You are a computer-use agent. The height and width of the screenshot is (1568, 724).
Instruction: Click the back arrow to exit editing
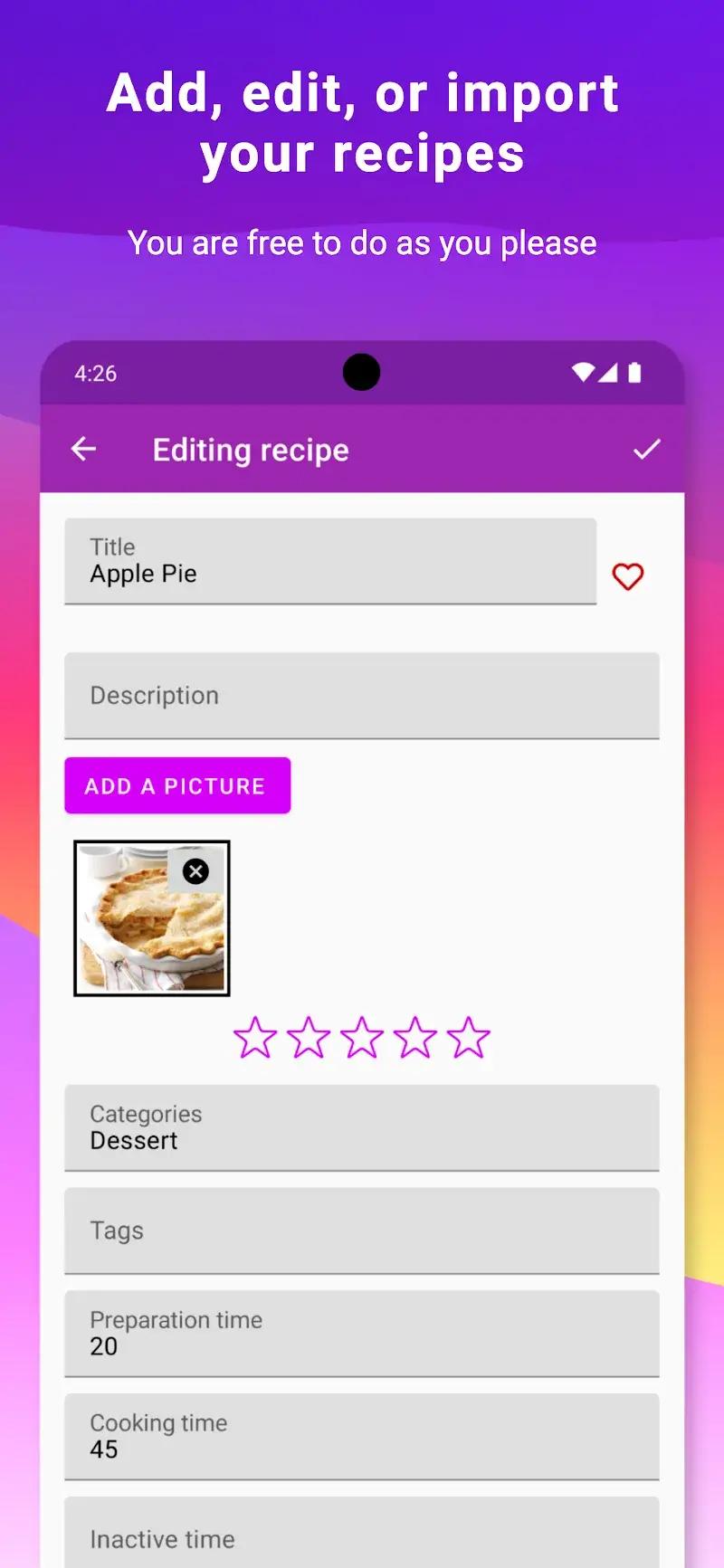pyautogui.click(x=83, y=449)
